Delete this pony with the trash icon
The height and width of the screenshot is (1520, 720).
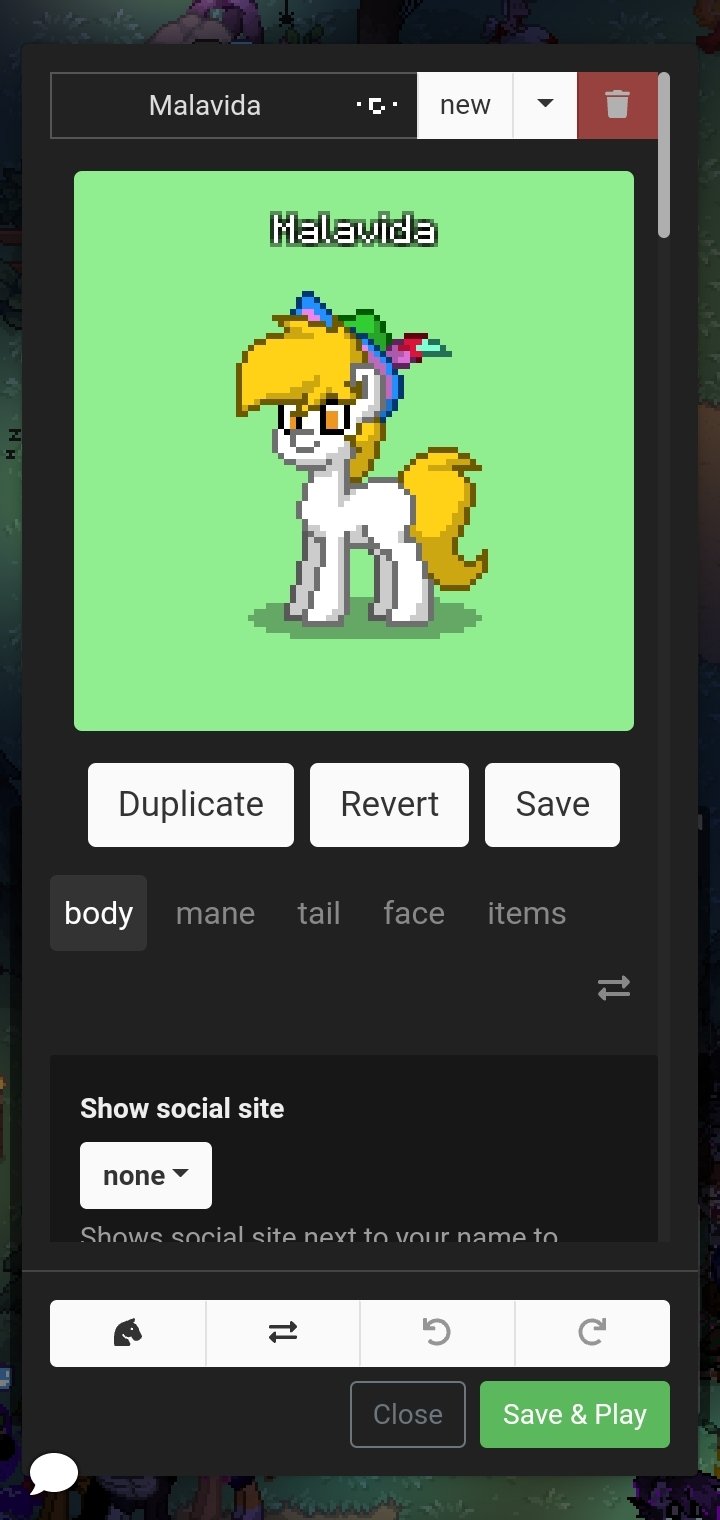click(617, 105)
